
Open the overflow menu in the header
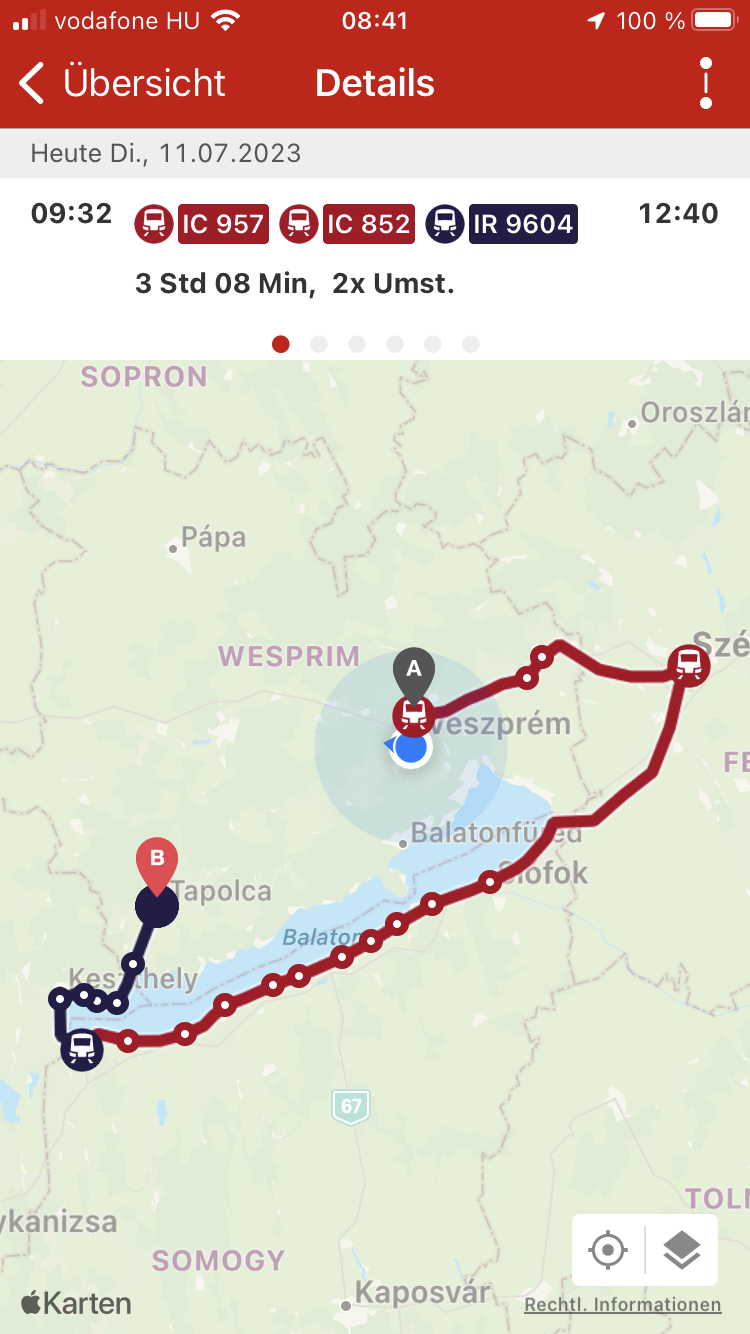(x=706, y=83)
